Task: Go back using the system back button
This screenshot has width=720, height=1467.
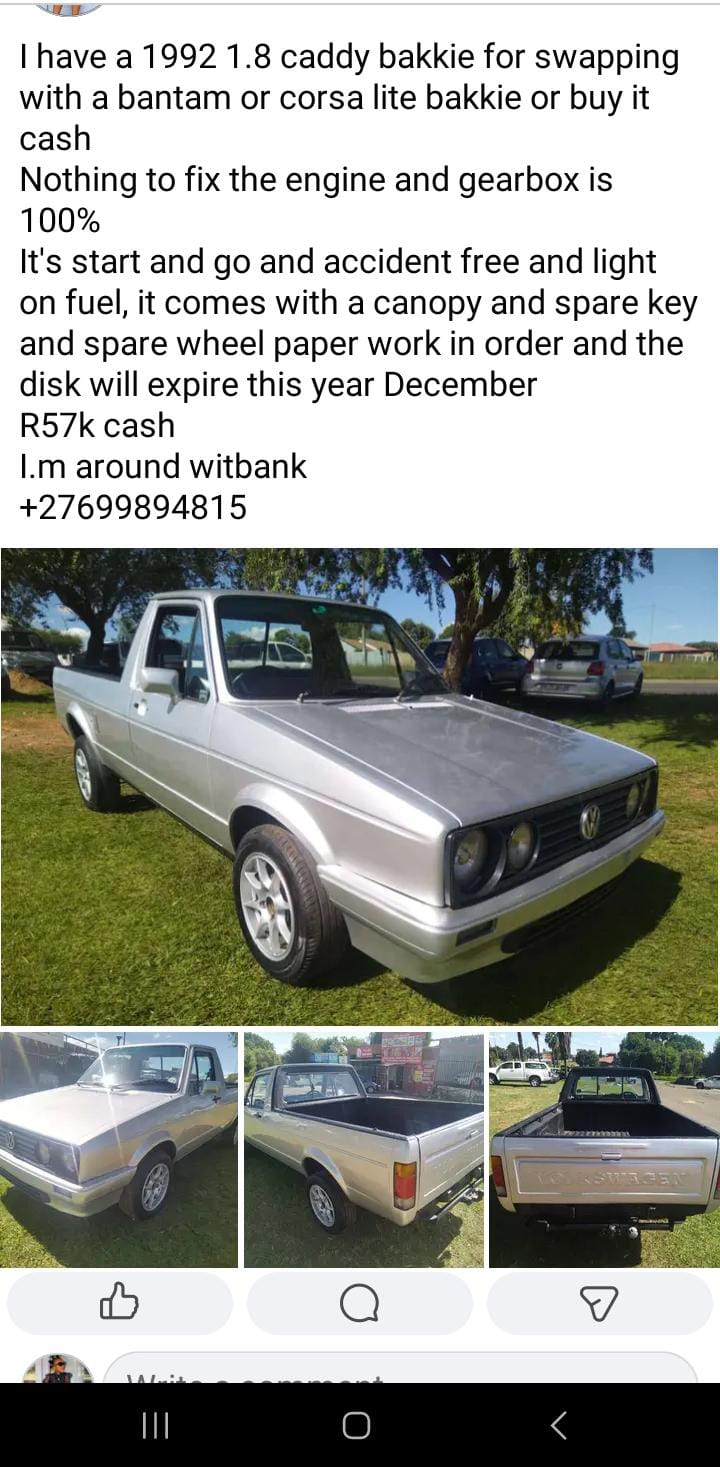Action: pyautogui.click(x=559, y=1425)
